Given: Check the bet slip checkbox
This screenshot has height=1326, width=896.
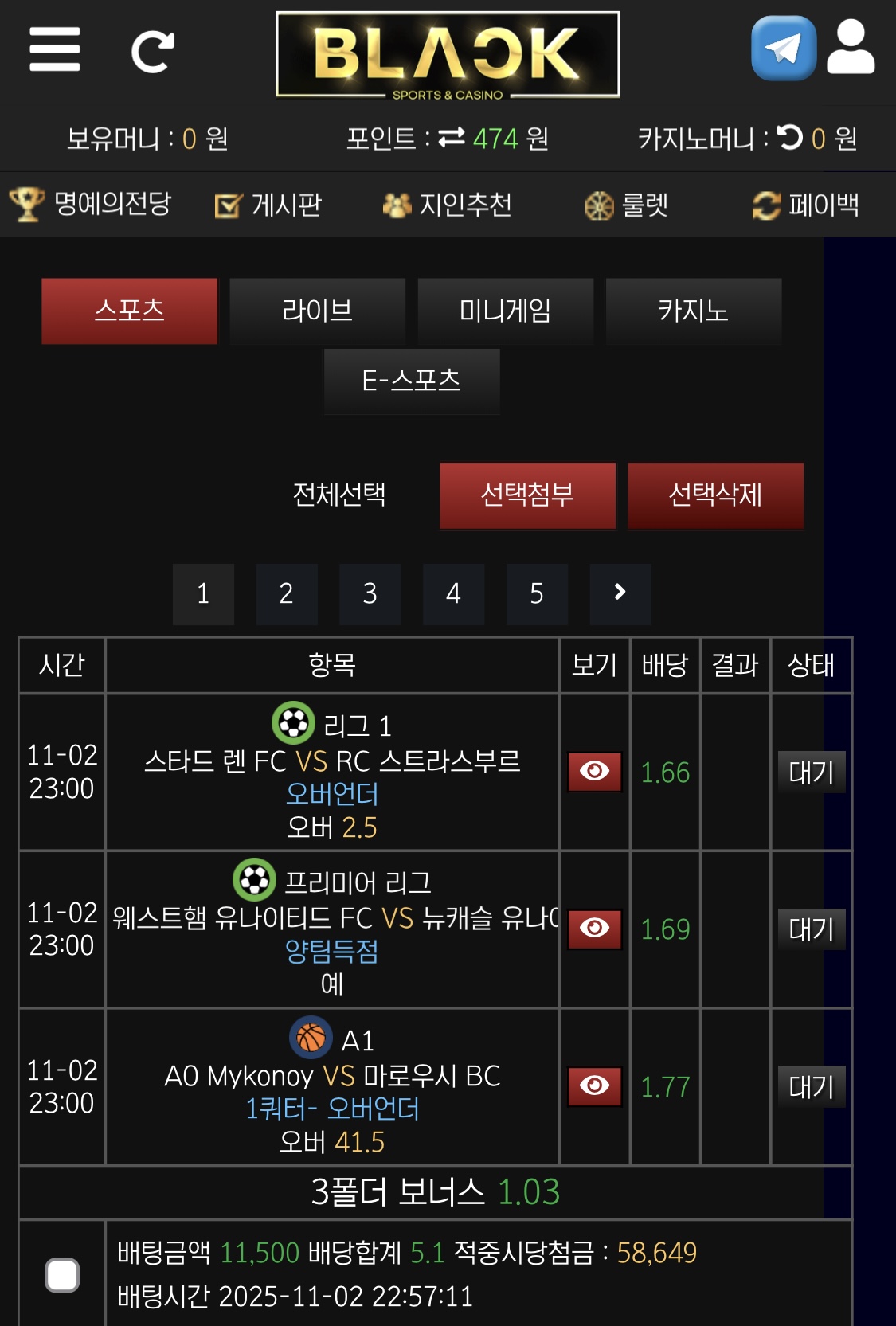Looking at the screenshot, I should click(62, 1274).
